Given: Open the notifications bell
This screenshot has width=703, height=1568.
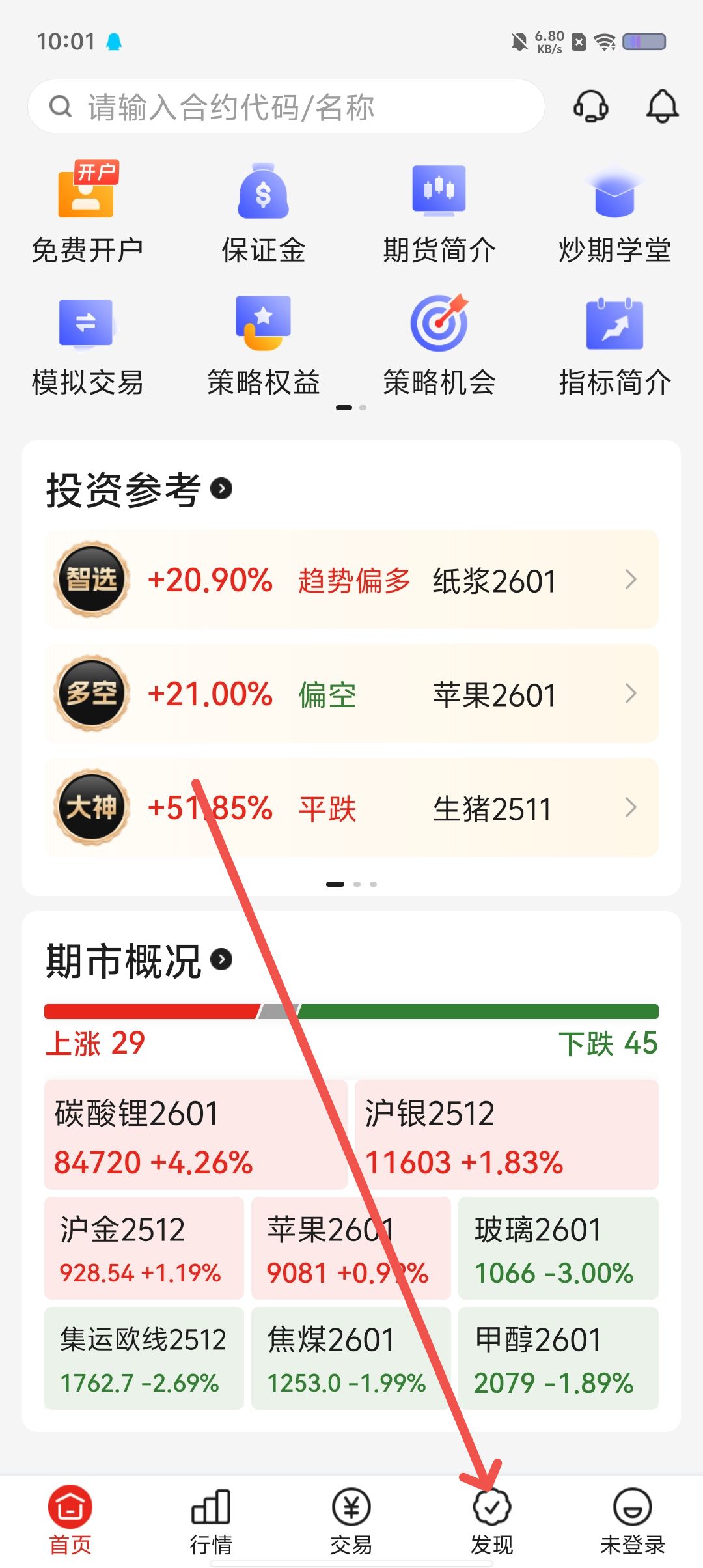Looking at the screenshot, I should [662, 106].
